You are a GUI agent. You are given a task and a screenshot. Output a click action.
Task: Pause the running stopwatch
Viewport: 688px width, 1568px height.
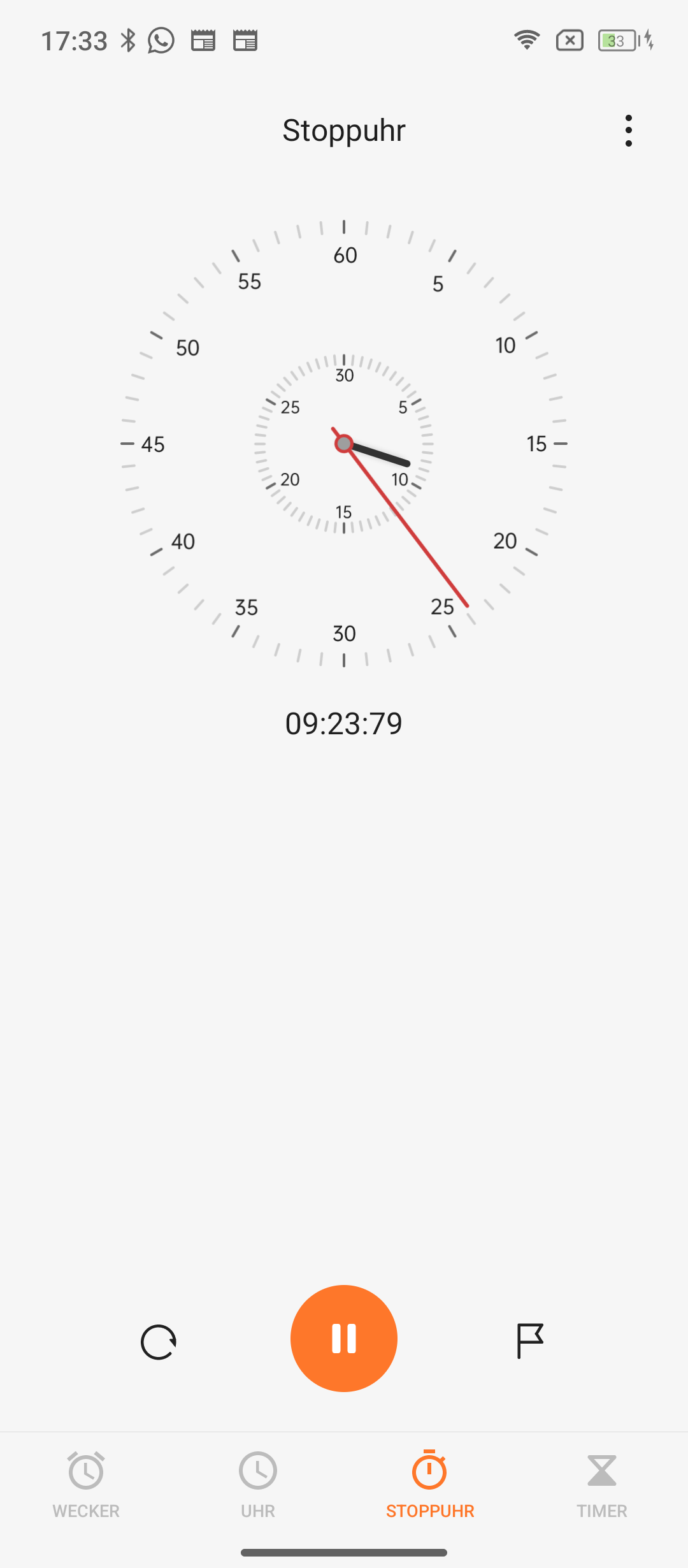[344, 1338]
